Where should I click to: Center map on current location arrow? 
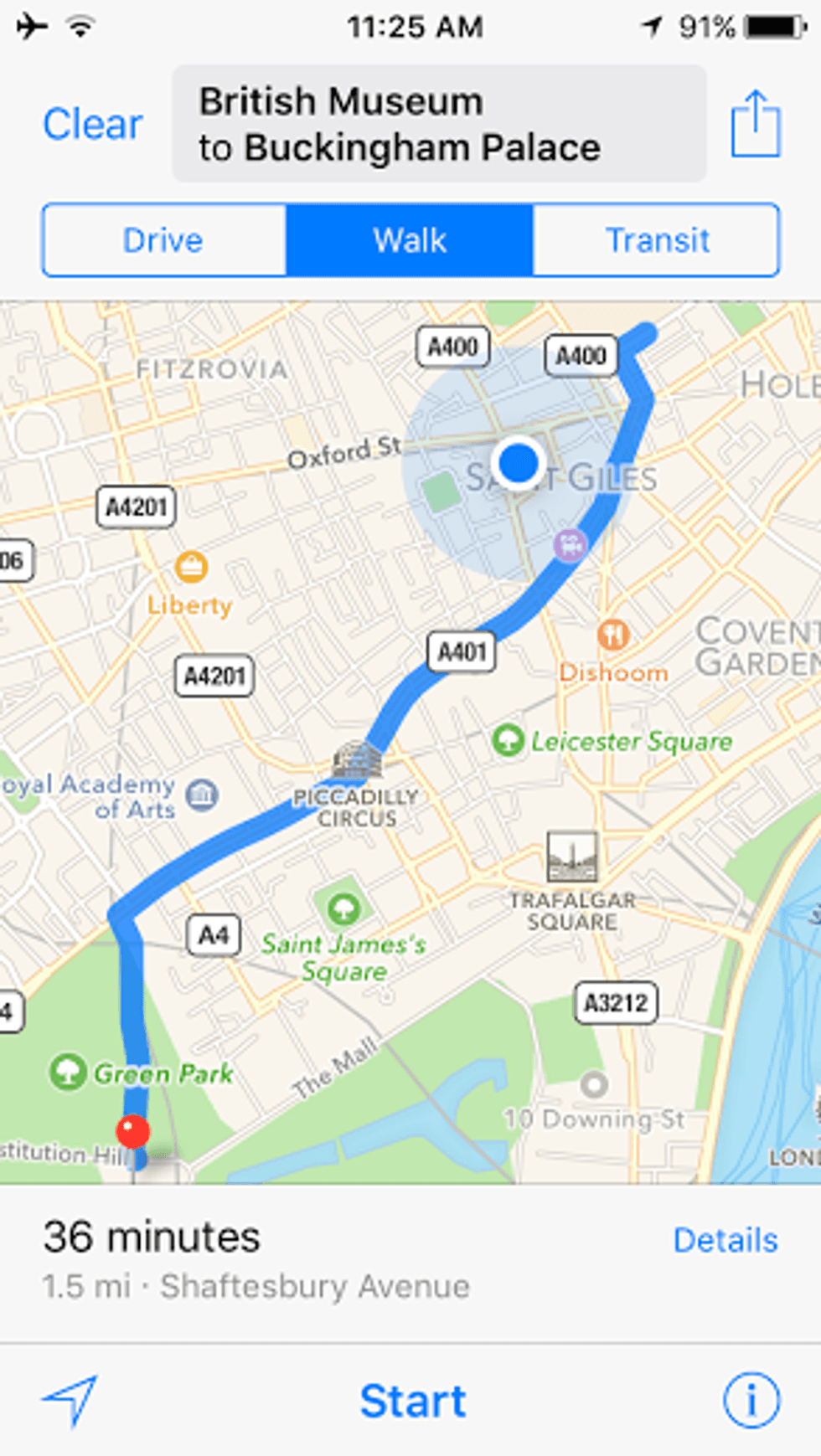pyautogui.click(x=70, y=1400)
